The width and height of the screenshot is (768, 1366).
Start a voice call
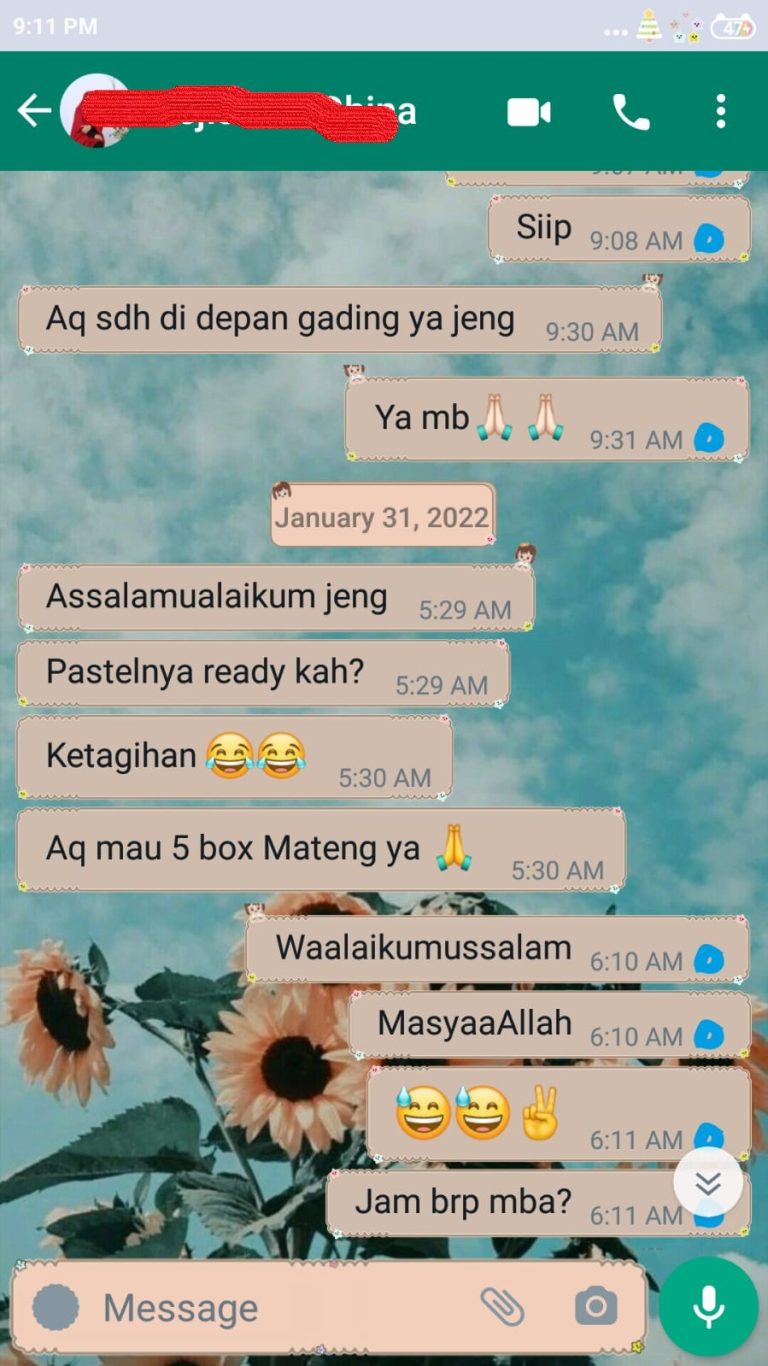630,112
